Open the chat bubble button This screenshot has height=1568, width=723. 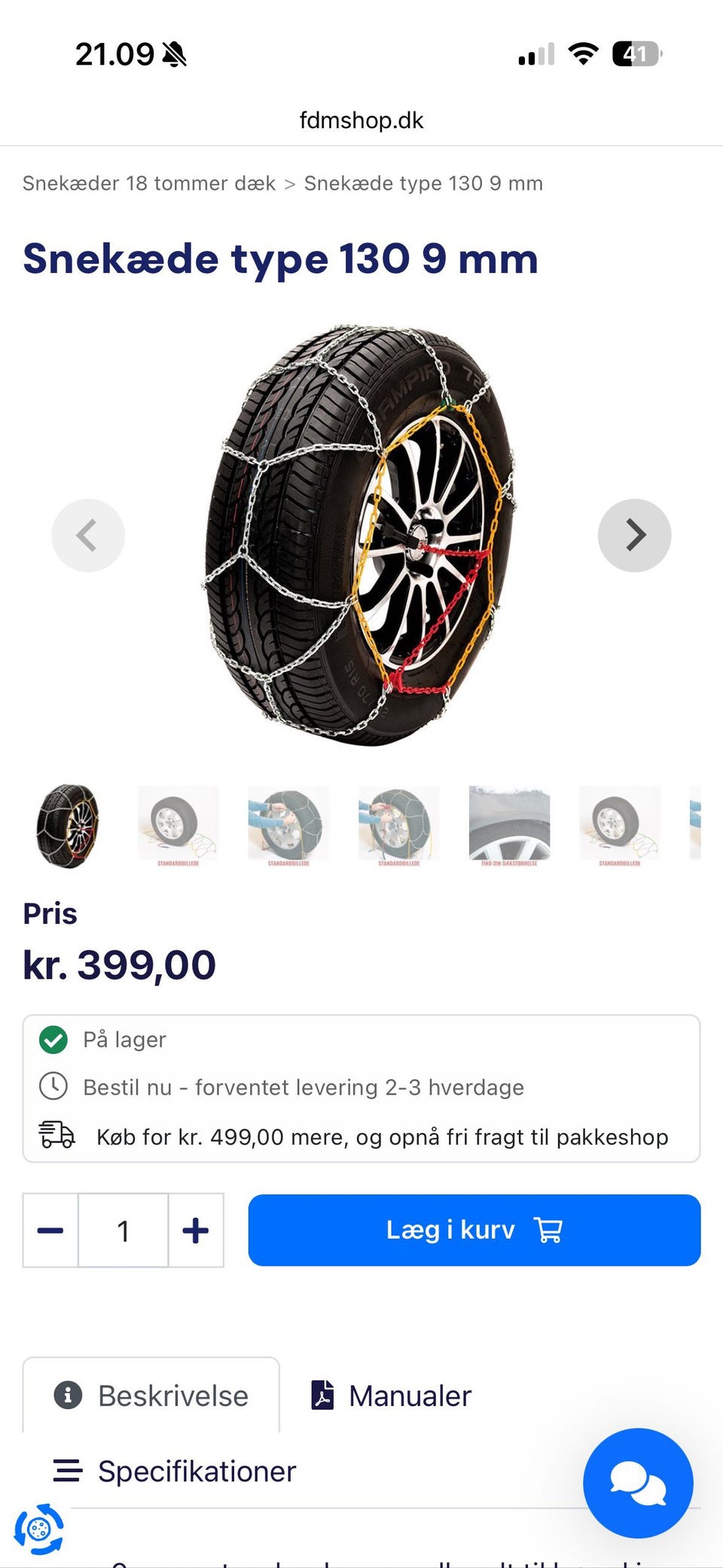(x=638, y=1483)
